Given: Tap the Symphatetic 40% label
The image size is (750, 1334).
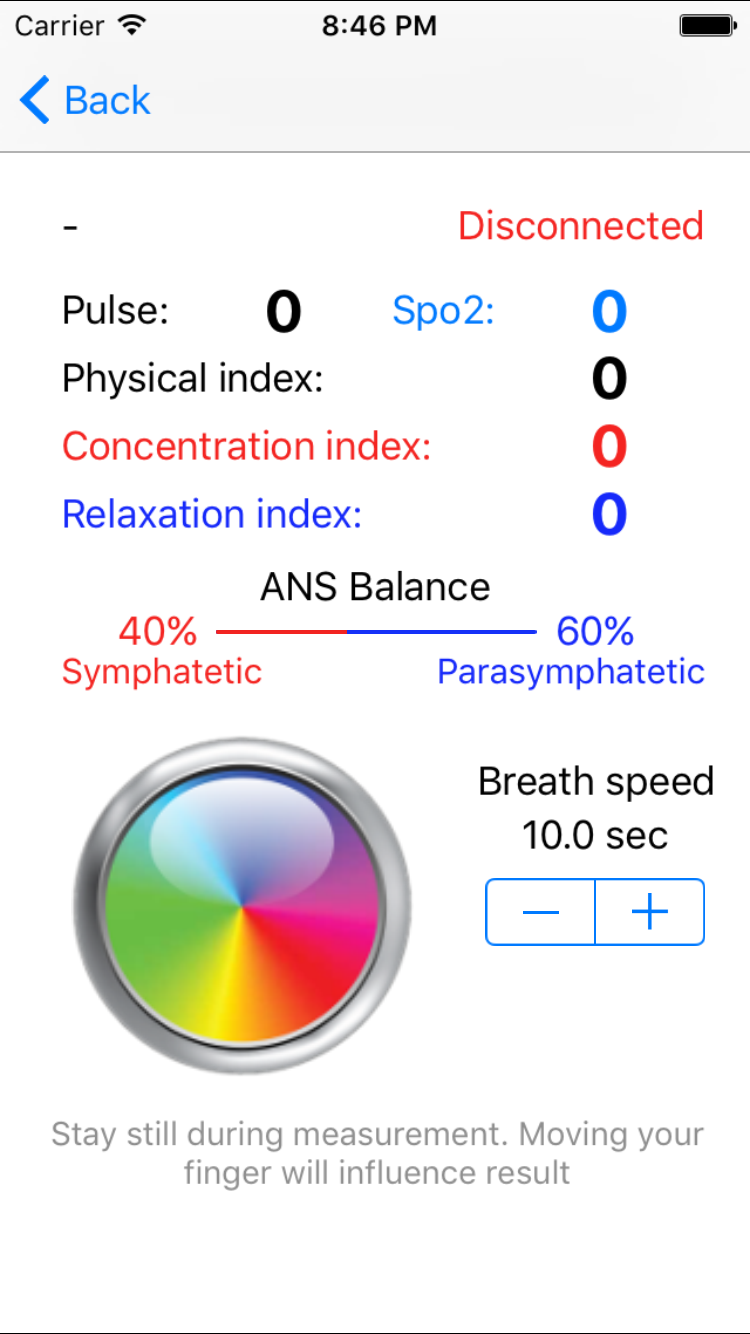Looking at the screenshot, I should (x=160, y=650).
